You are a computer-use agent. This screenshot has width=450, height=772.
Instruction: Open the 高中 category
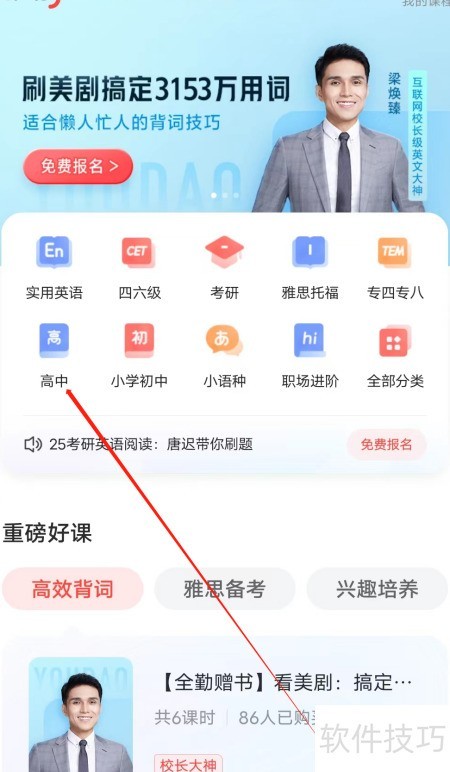(x=54, y=355)
